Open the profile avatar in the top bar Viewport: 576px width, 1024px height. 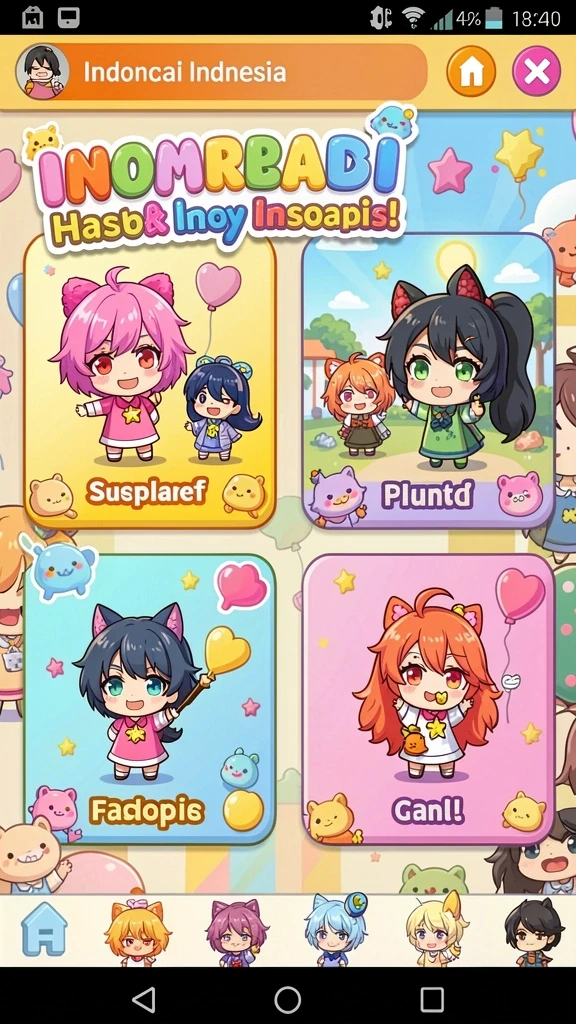click(42, 71)
